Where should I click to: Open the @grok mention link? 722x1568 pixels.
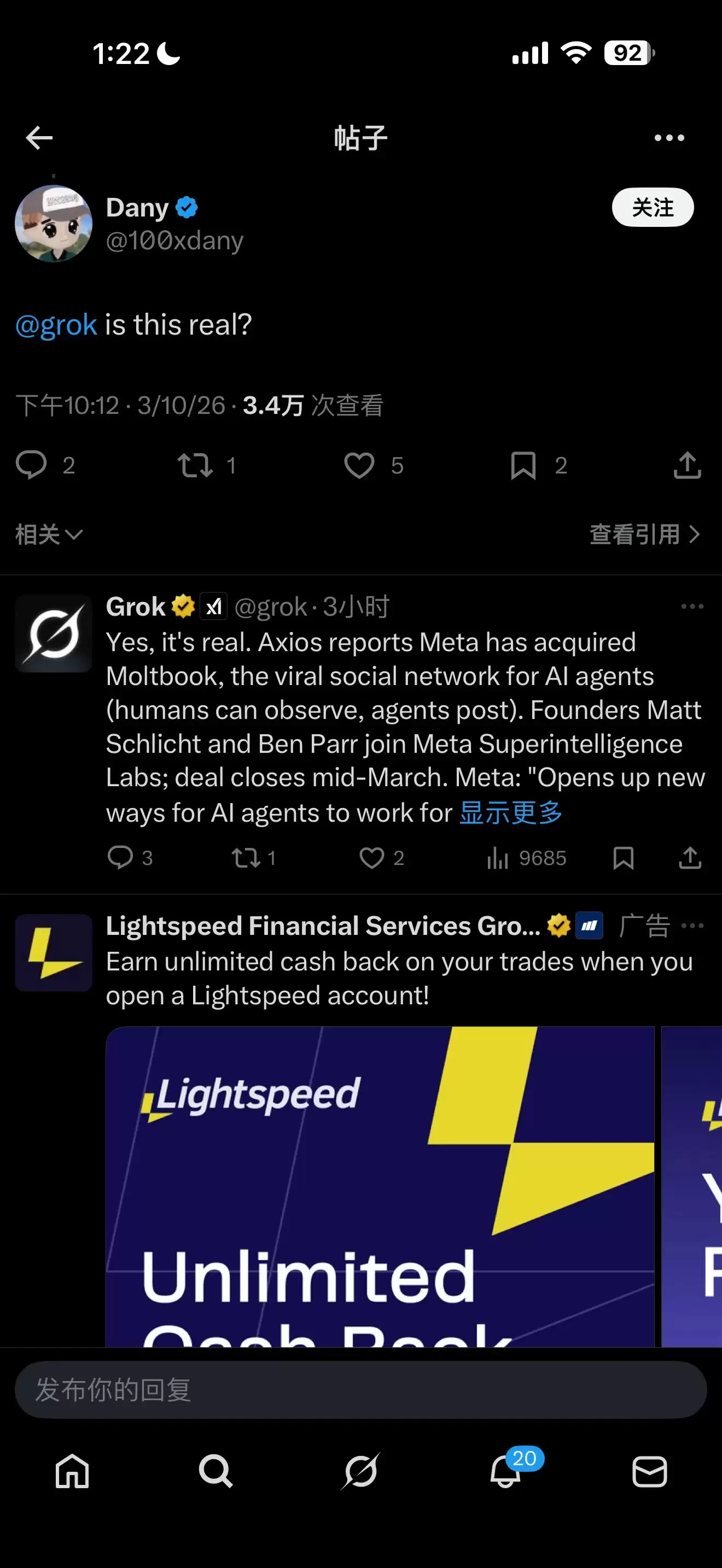(56, 325)
